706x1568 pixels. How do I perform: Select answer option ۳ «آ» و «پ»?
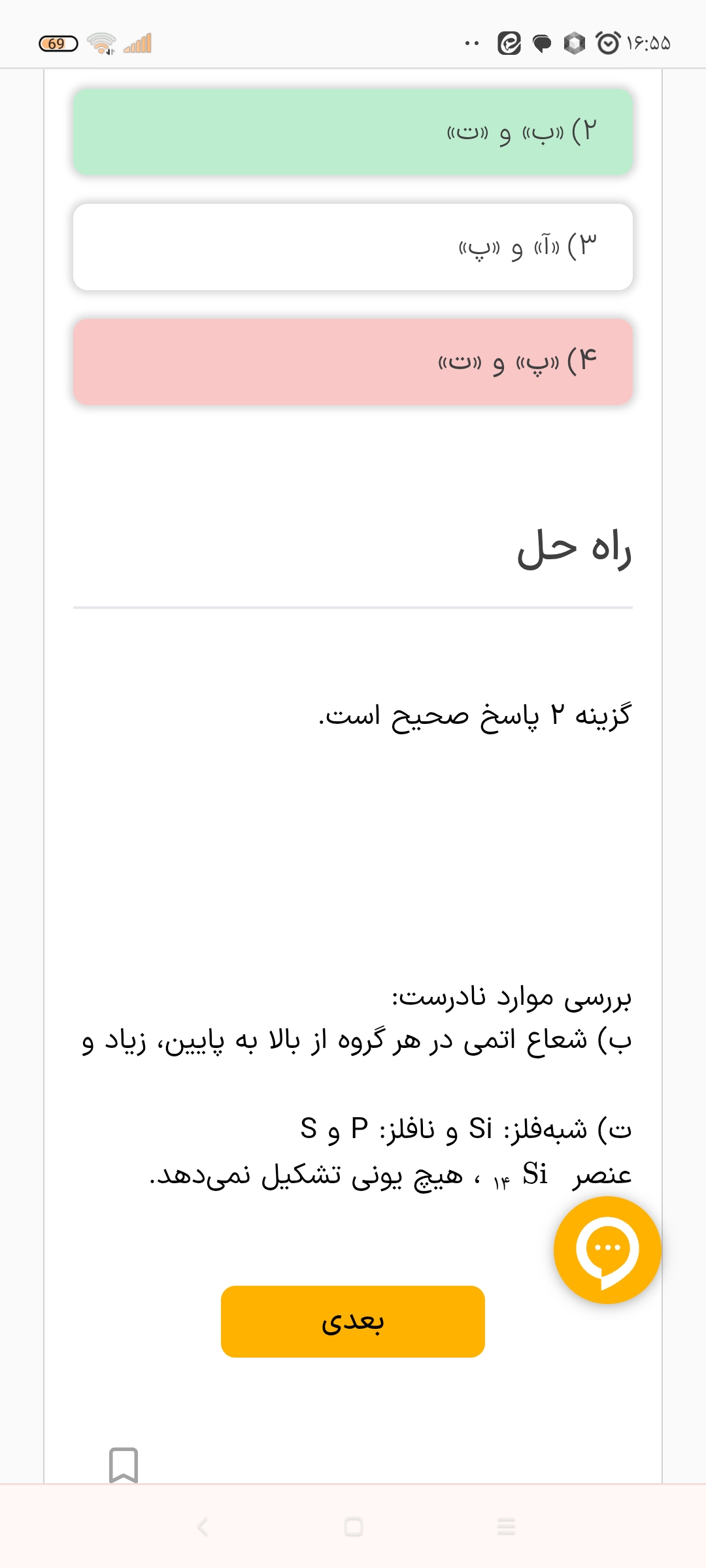[x=353, y=247]
